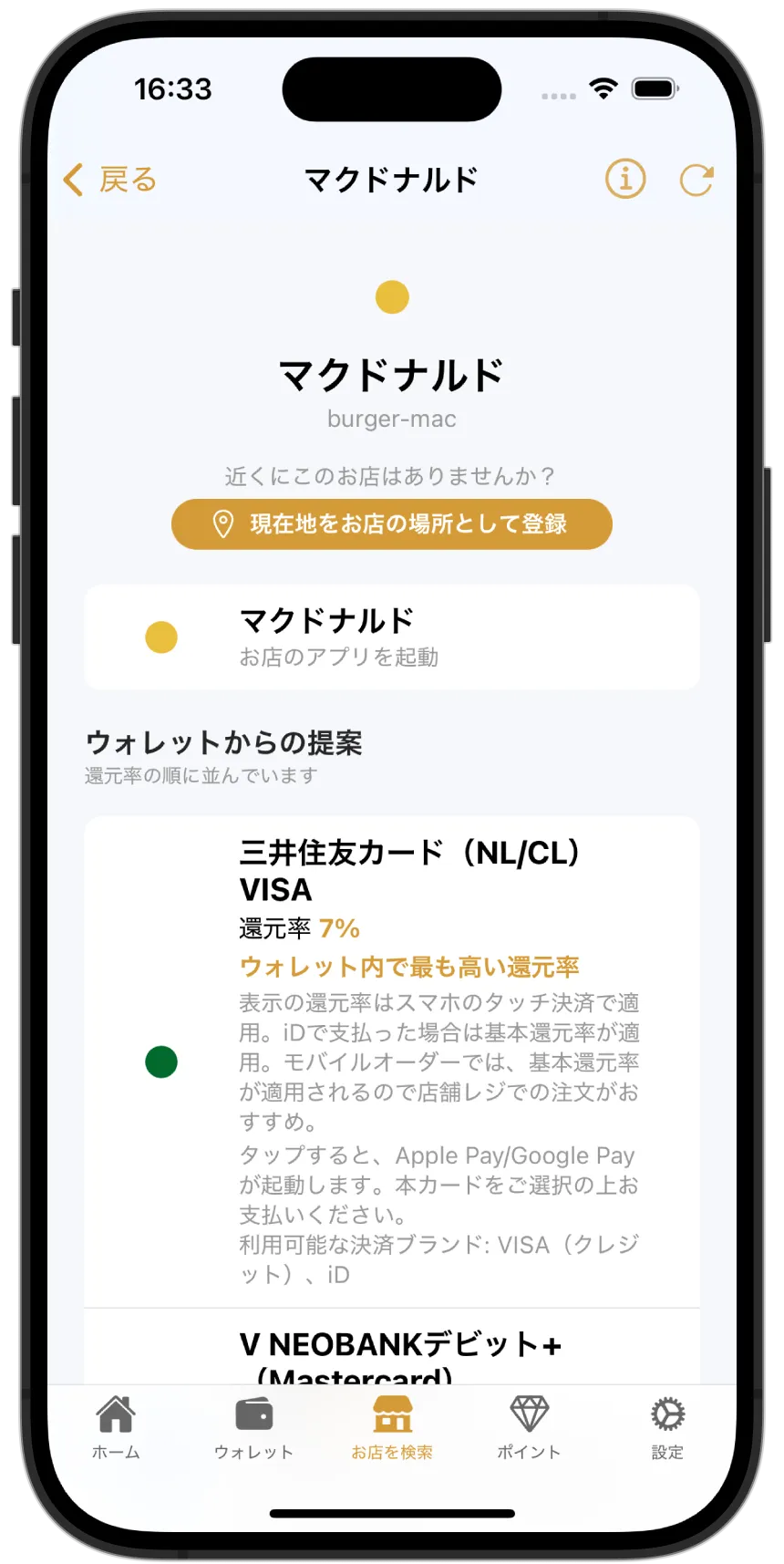
Task: Switch to the ホーム tab
Action: [x=116, y=1427]
